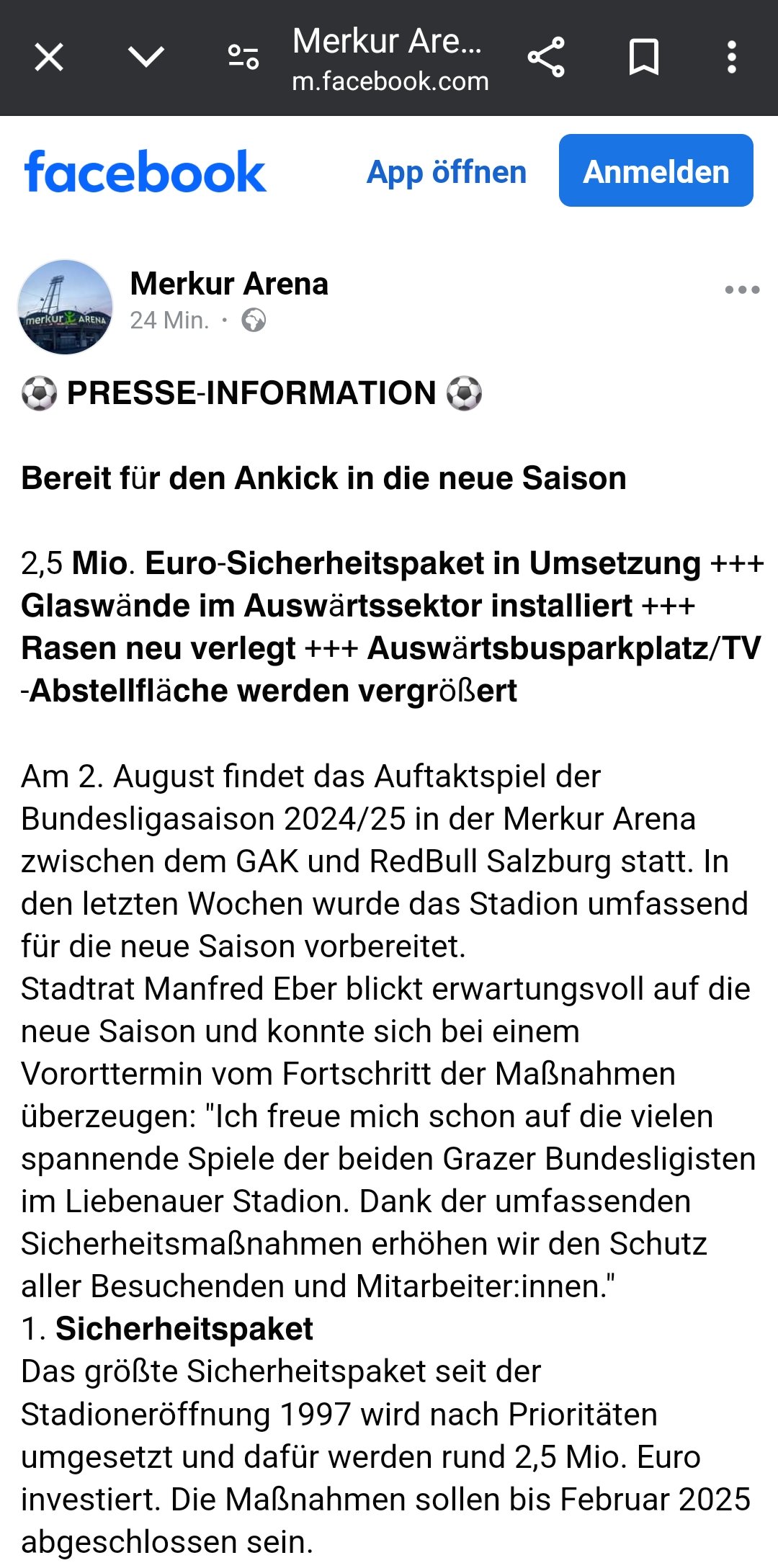Screen dimensions: 778x1568
Task: Open the post's three-dot options menu
Action: (742, 290)
